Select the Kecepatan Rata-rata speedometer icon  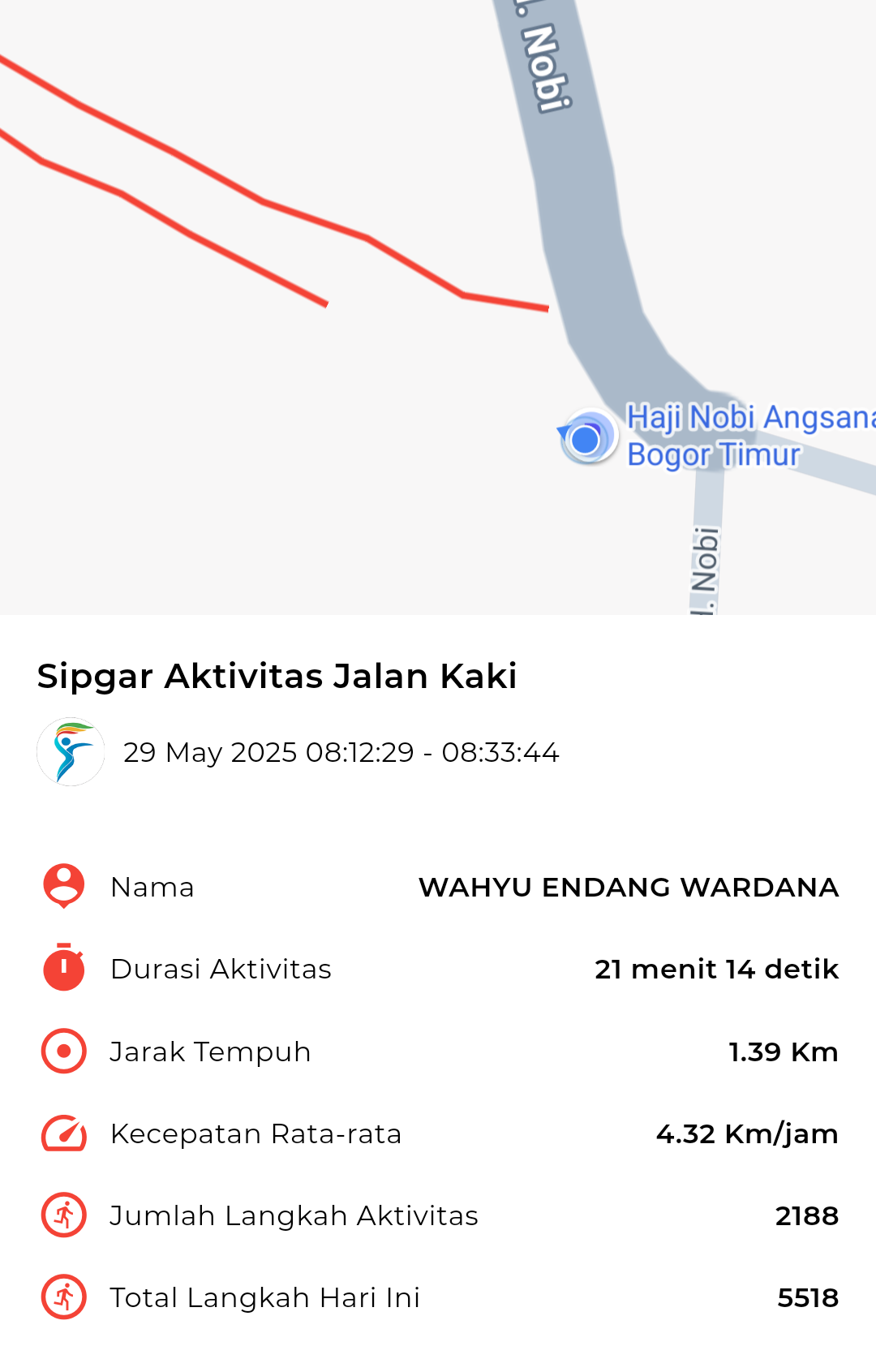(x=63, y=1133)
